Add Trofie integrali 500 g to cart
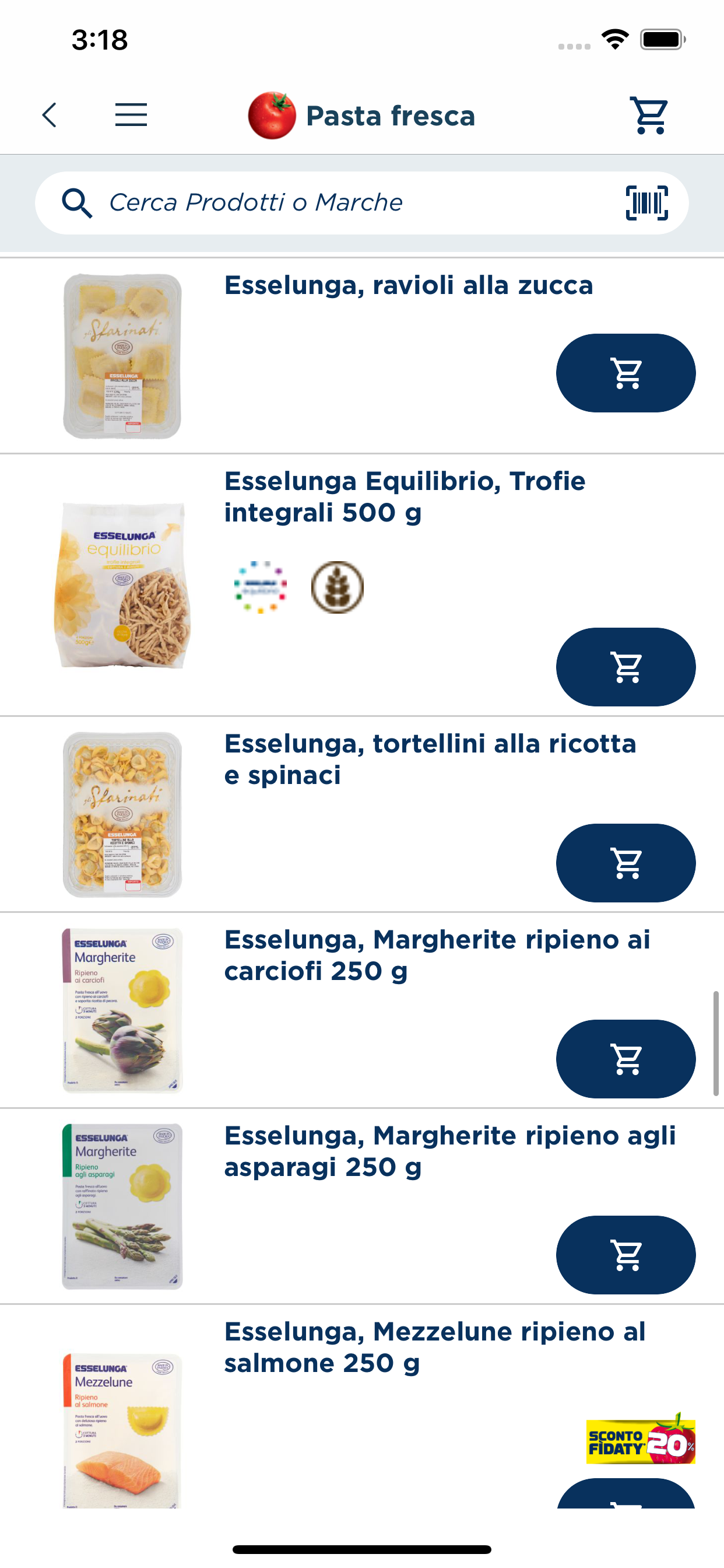This screenshot has height=1568, width=724. pyautogui.click(x=625, y=667)
